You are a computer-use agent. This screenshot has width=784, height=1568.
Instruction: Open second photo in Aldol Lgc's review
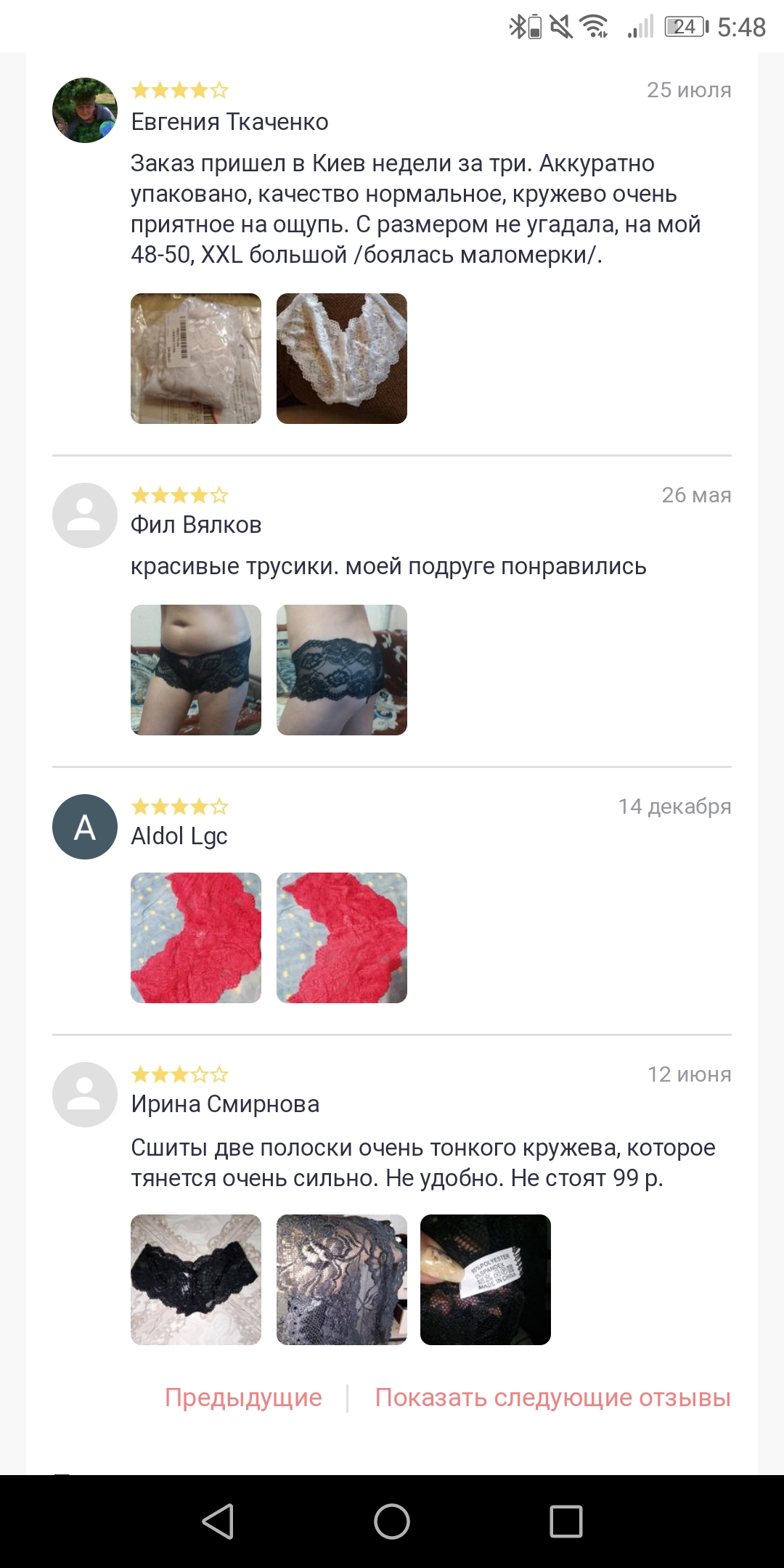click(x=342, y=938)
